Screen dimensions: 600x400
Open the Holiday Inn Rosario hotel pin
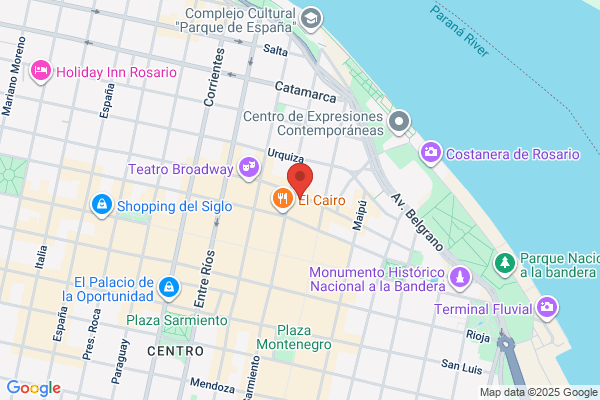41,71
